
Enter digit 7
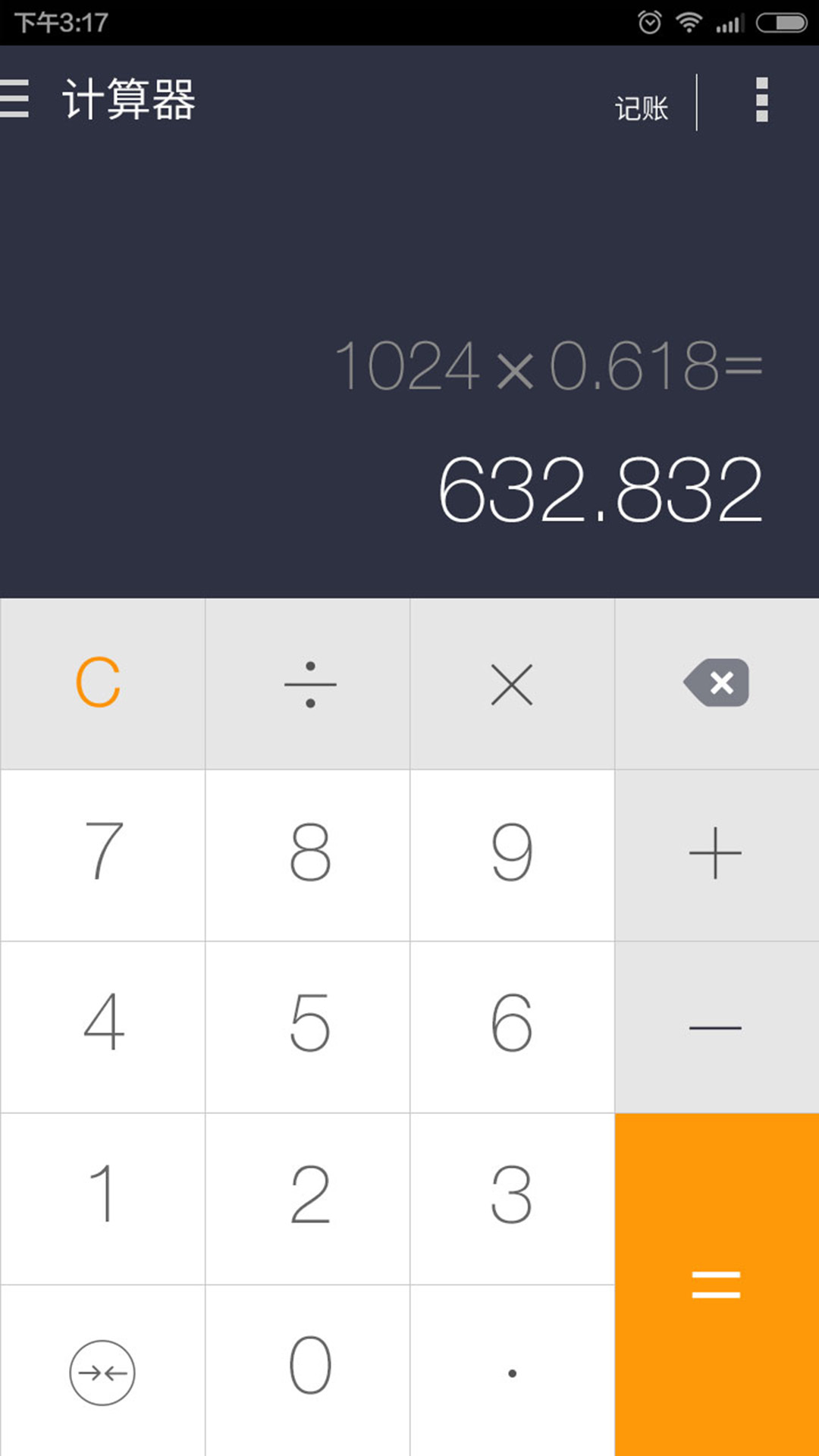102,855
